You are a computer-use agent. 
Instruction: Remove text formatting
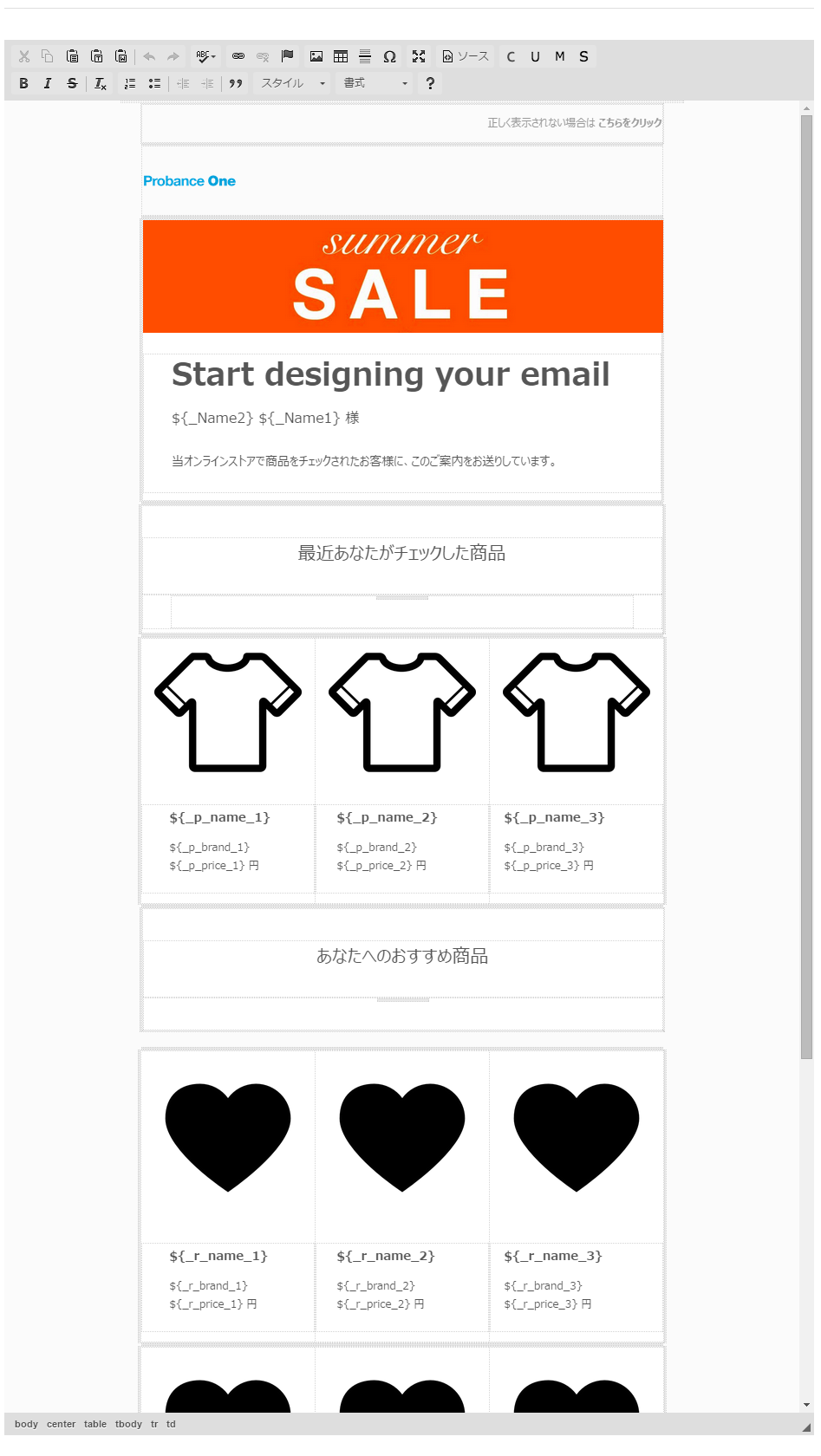pyautogui.click(x=101, y=83)
